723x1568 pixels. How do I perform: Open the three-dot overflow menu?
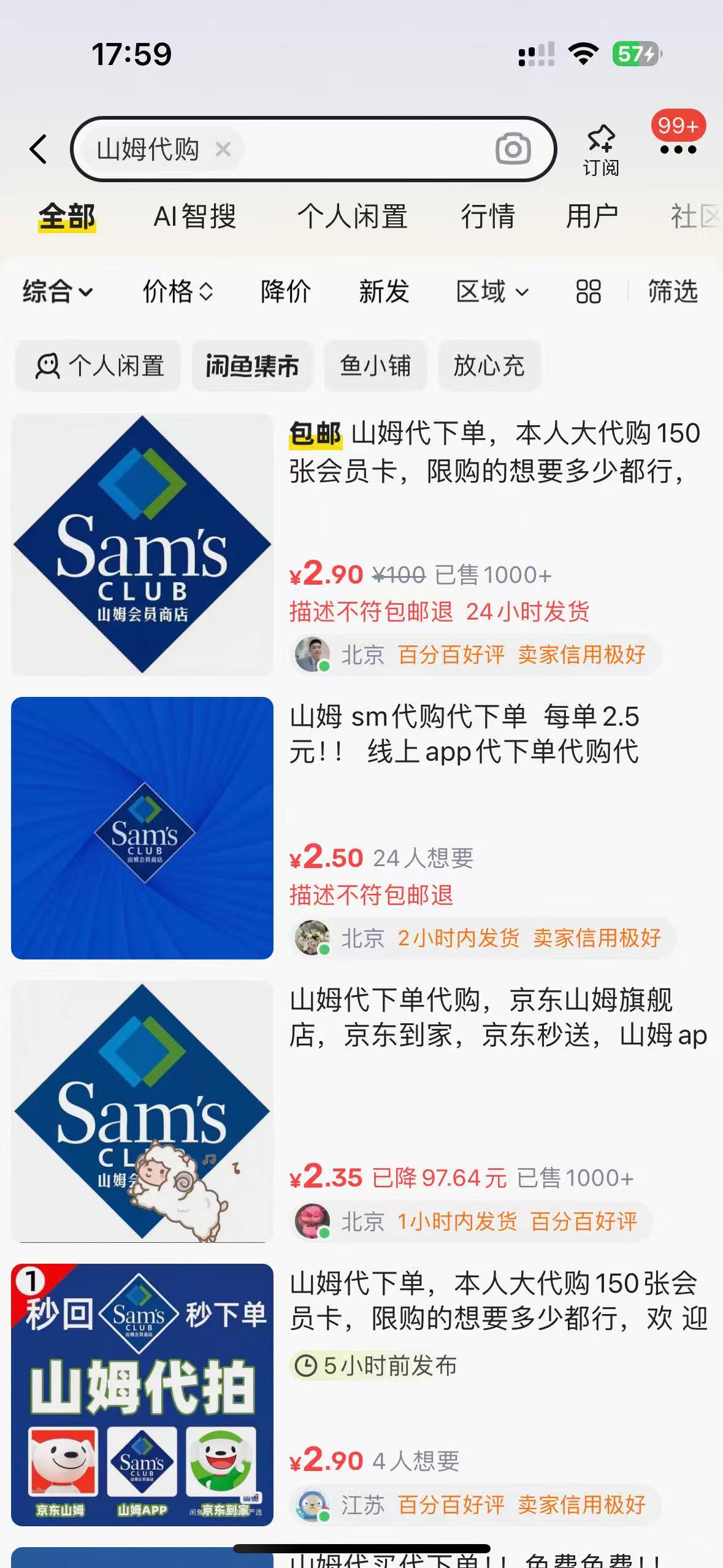(678, 149)
